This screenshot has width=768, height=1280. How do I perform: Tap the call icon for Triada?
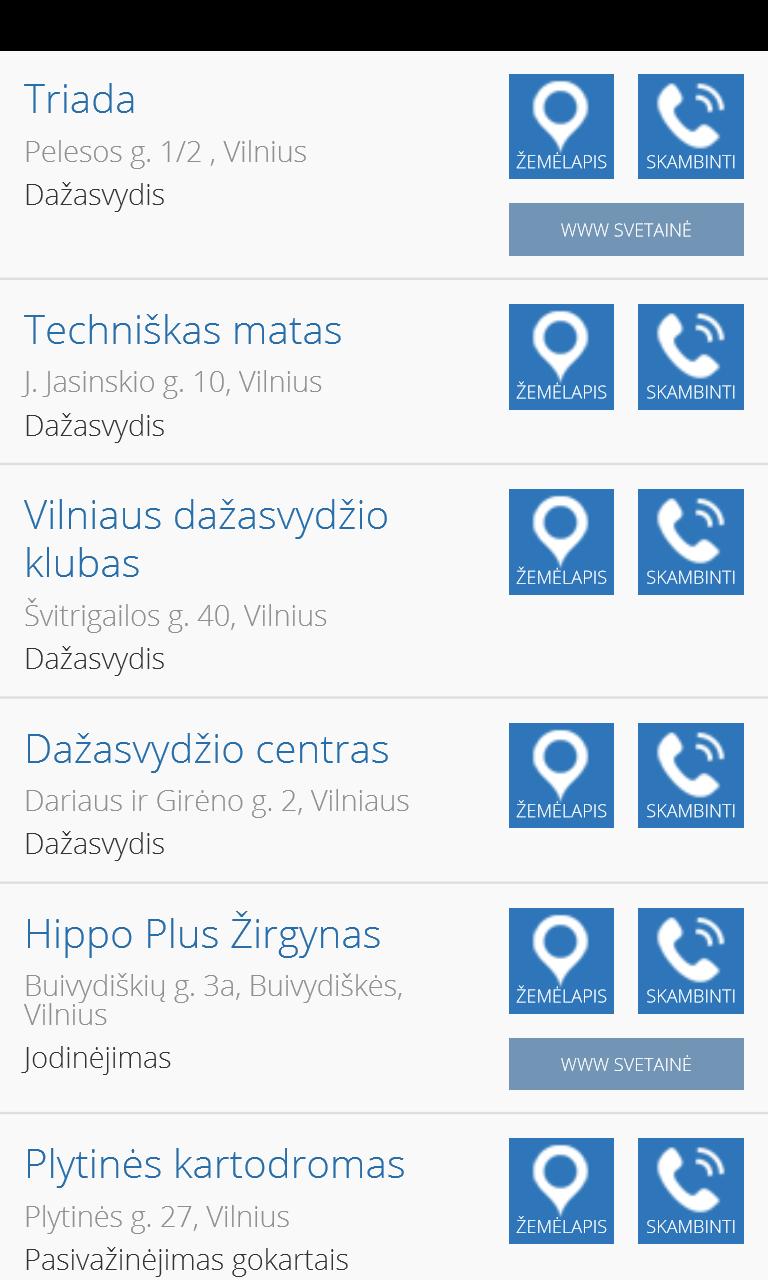pyautogui.click(x=690, y=126)
